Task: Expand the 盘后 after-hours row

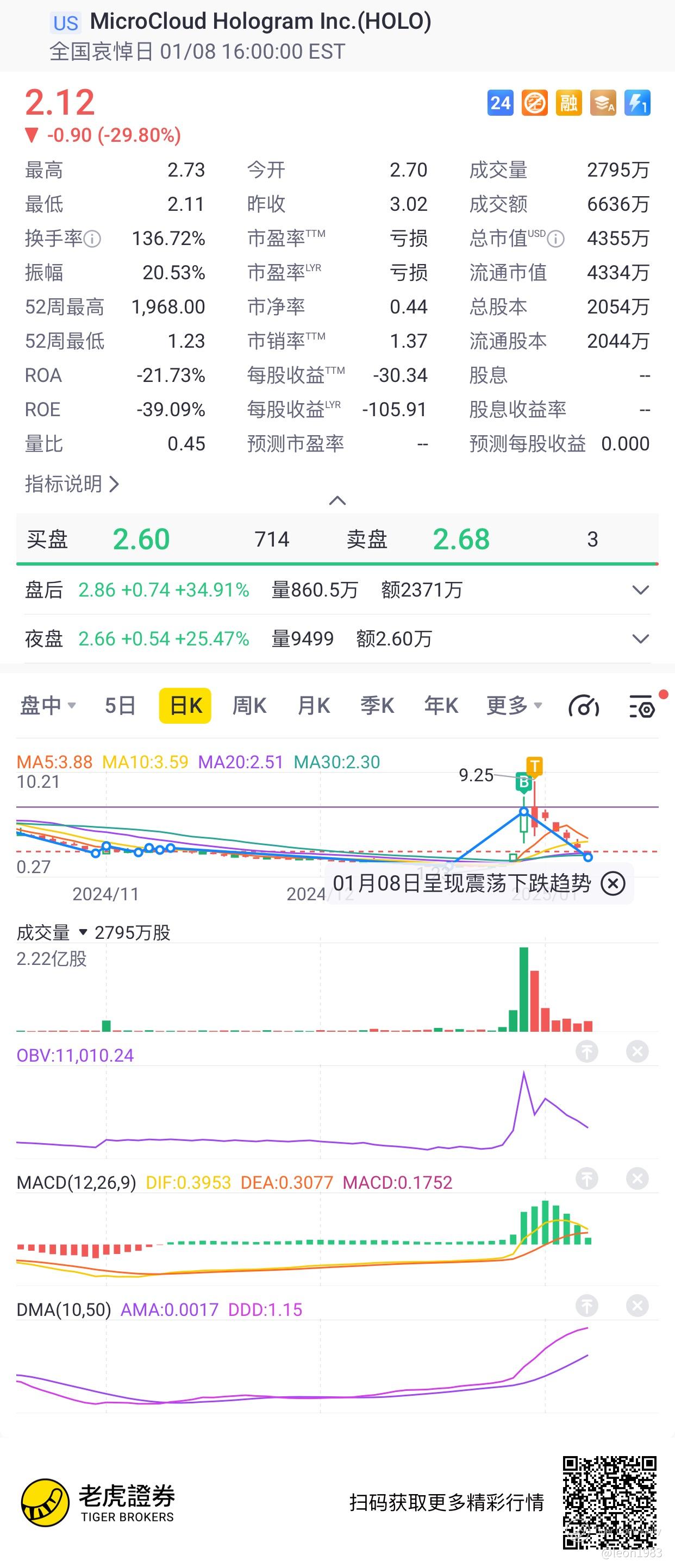Action: coord(640,590)
